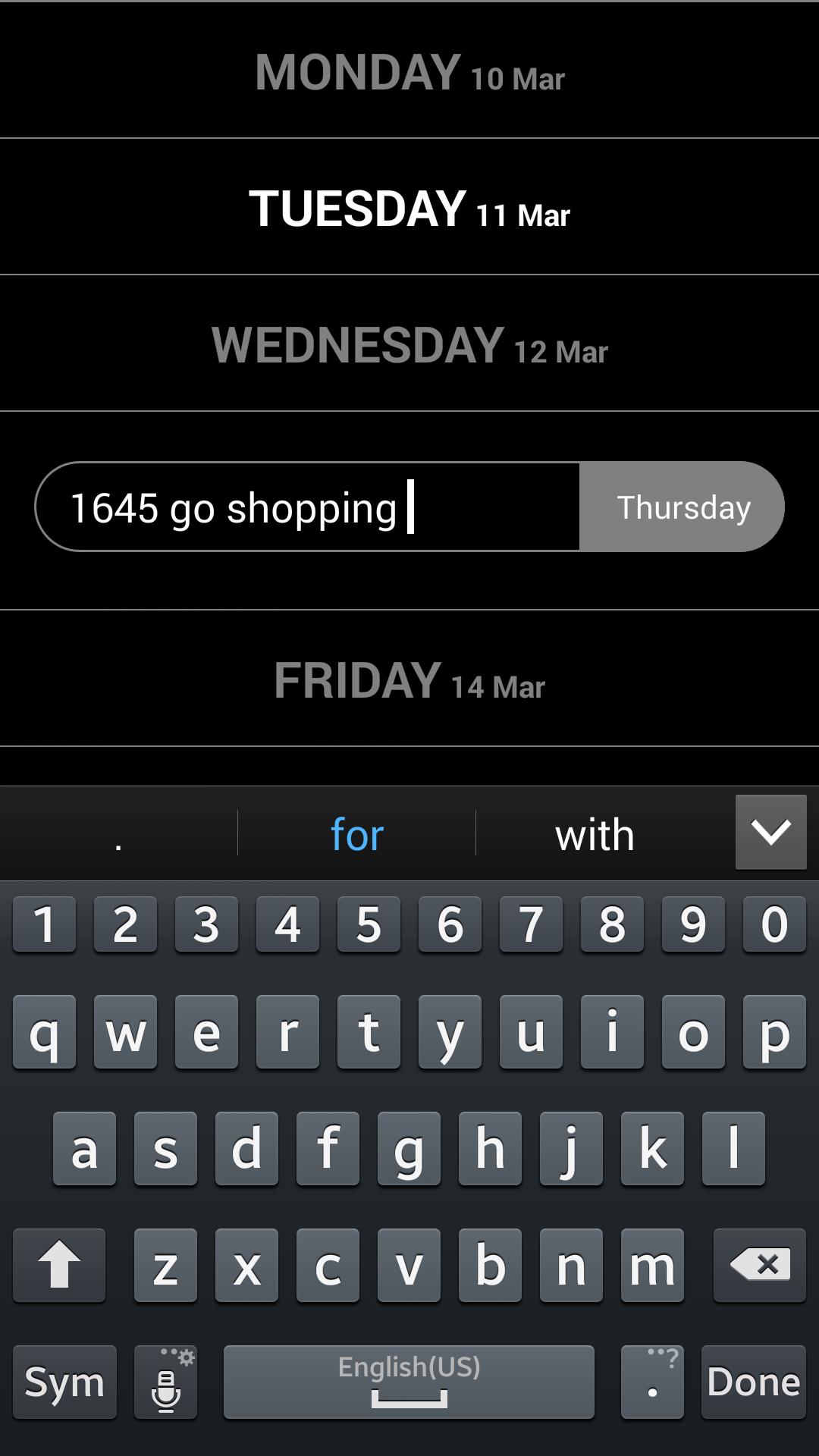Open the WEDNESDAY 12 Mar entry
This screenshot has width=819, height=1456.
tap(409, 347)
